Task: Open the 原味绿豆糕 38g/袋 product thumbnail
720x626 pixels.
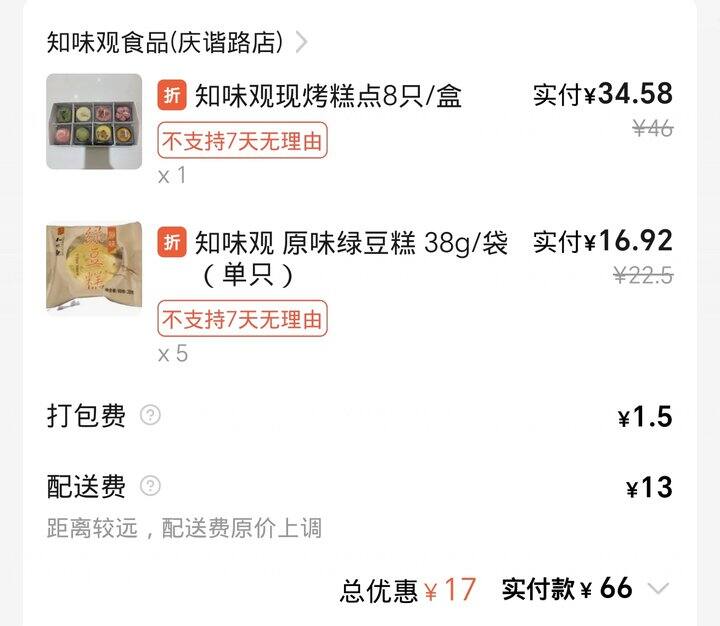Action: tap(94, 266)
